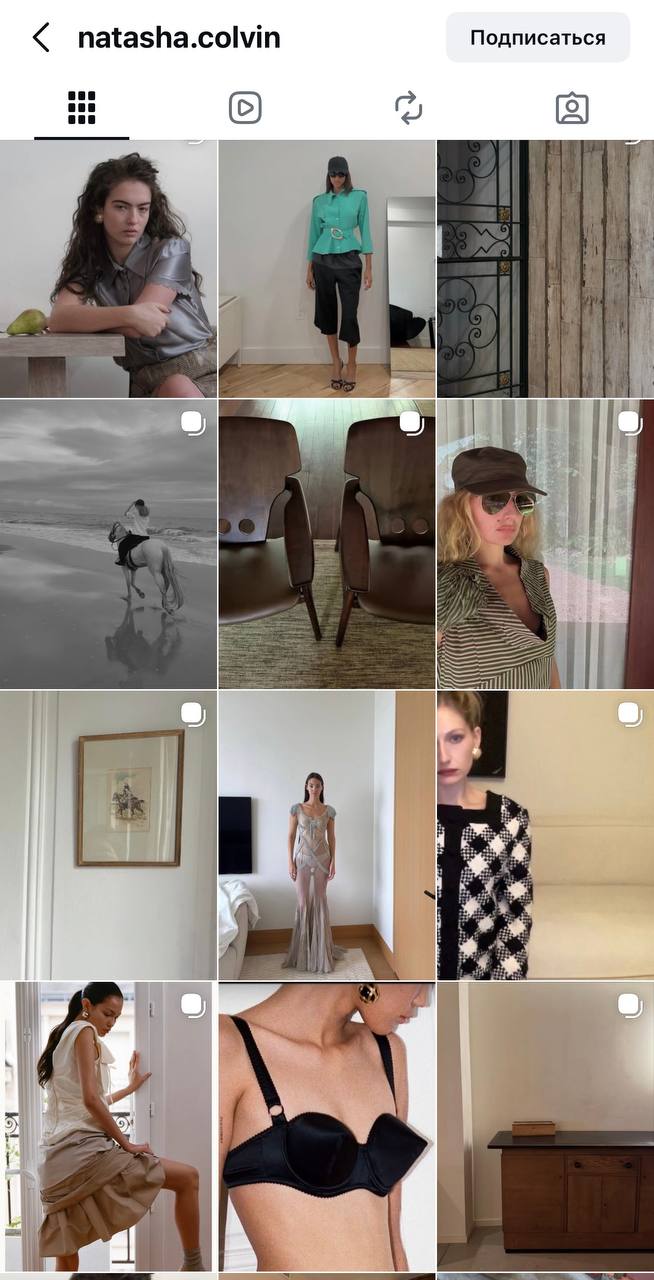
Task: Switch to the Reels tab
Action: [245, 108]
